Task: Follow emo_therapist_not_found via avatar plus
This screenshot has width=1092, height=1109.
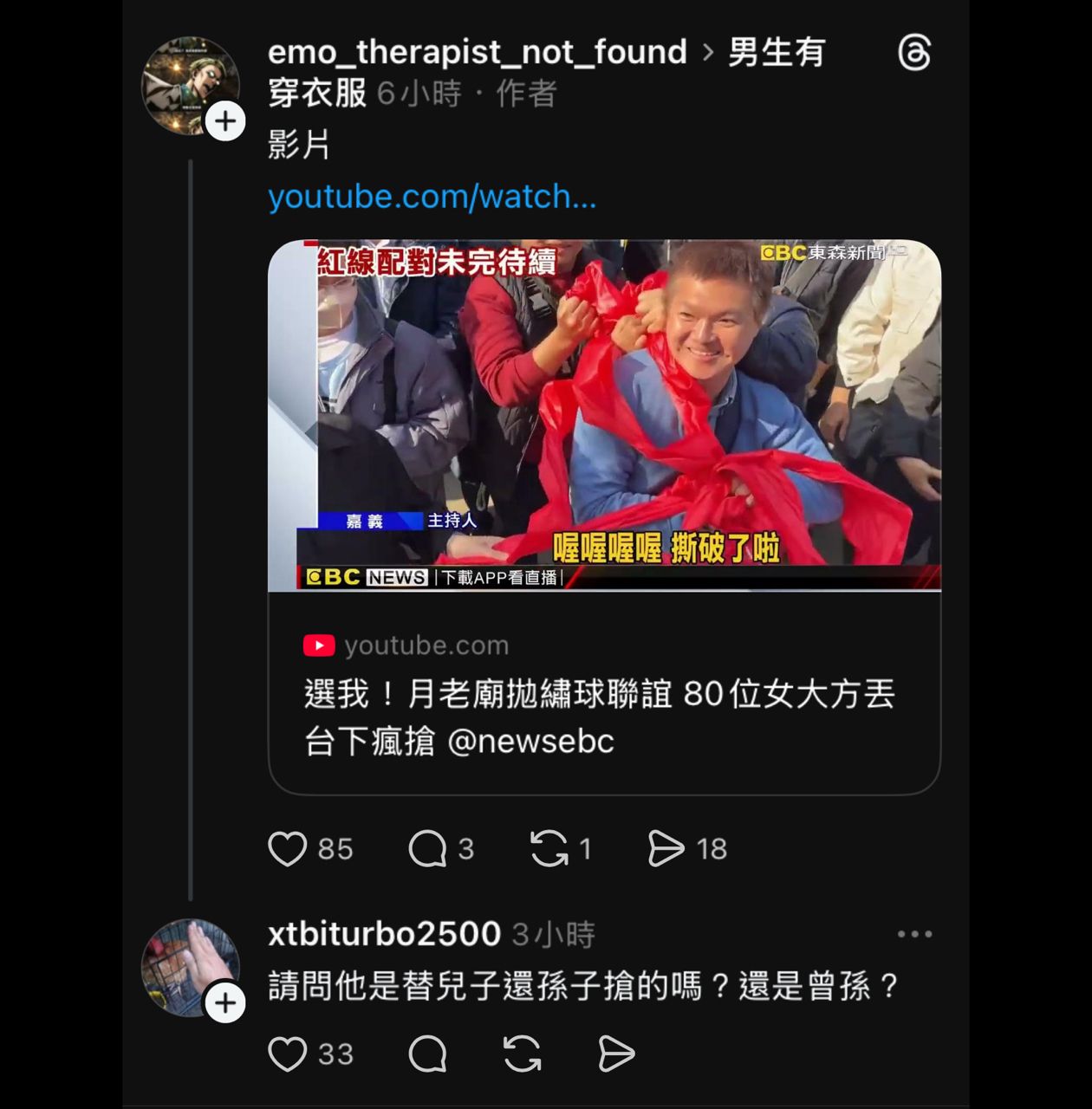Action: (225, 121)
